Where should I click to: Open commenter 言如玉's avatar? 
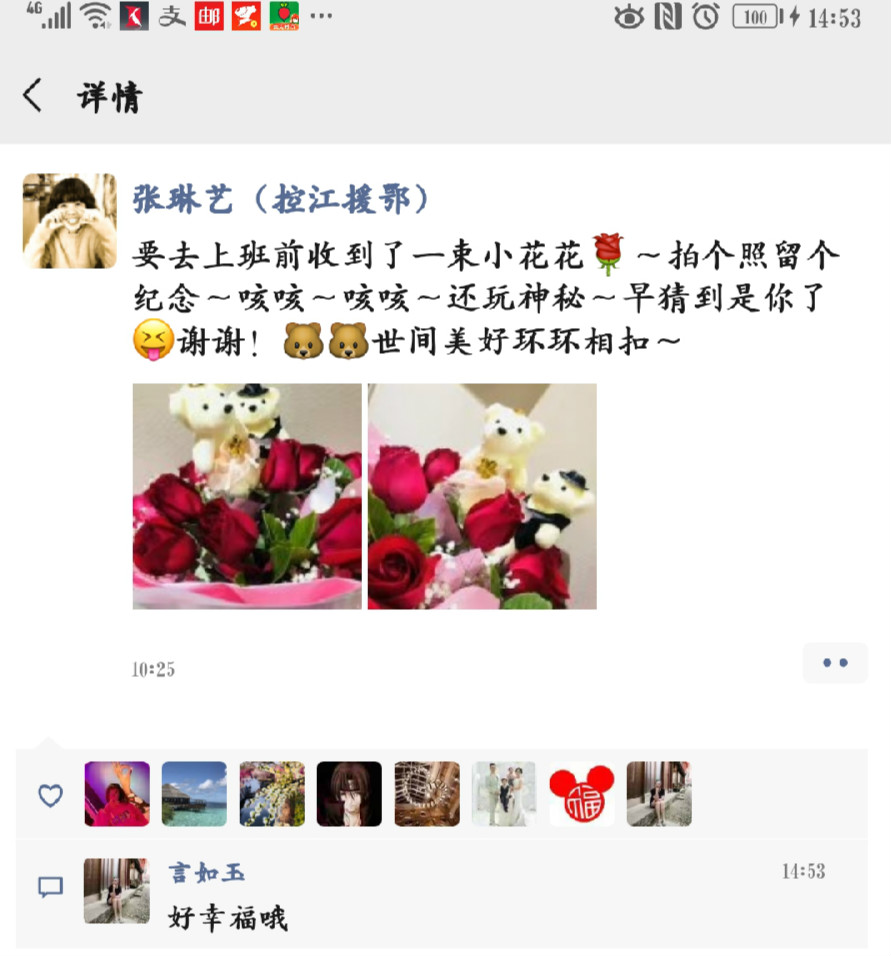[x=117, y=890]
